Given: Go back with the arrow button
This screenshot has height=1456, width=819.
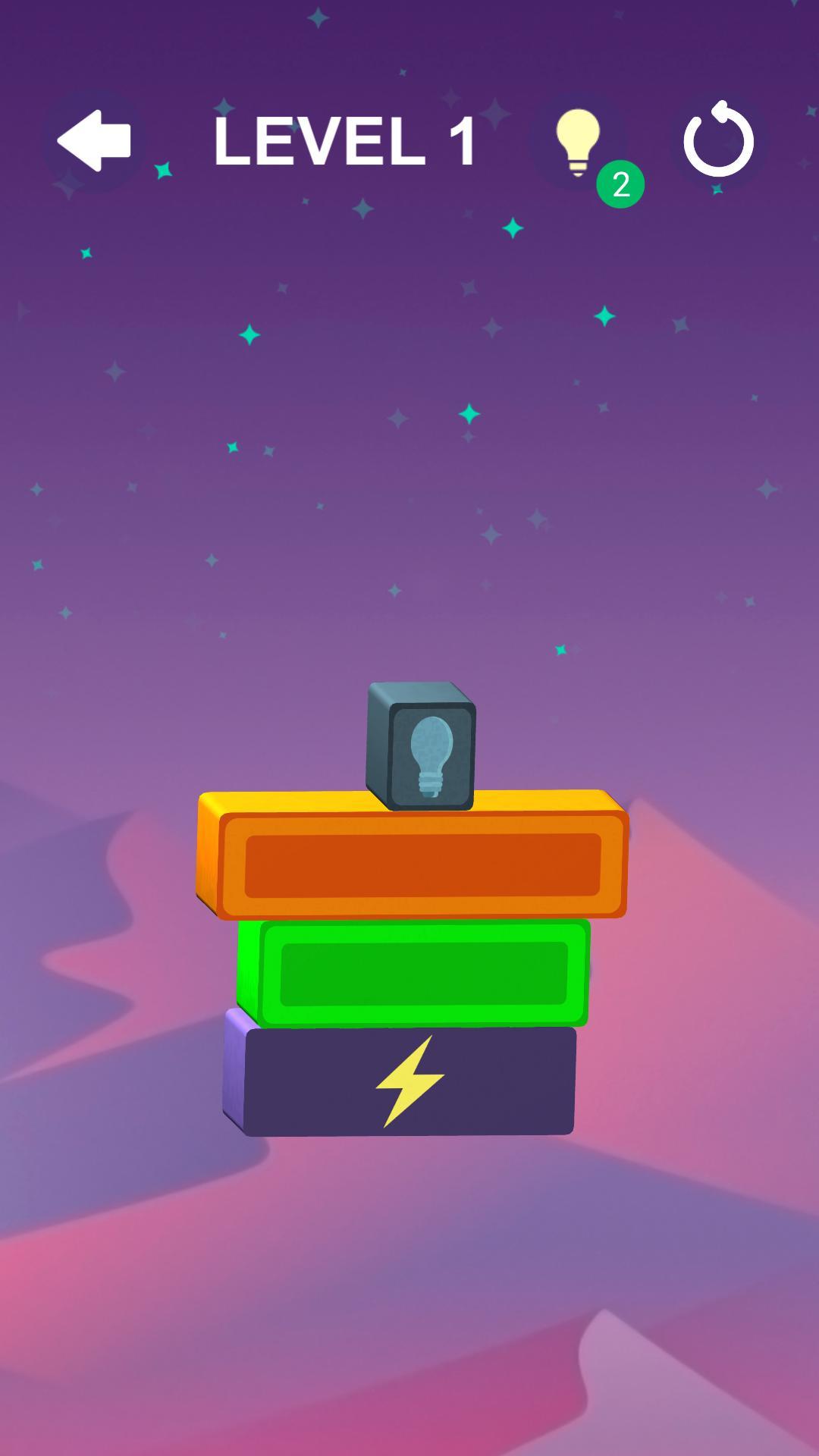Looking at the screenshot, I should (x=93, y=141).
